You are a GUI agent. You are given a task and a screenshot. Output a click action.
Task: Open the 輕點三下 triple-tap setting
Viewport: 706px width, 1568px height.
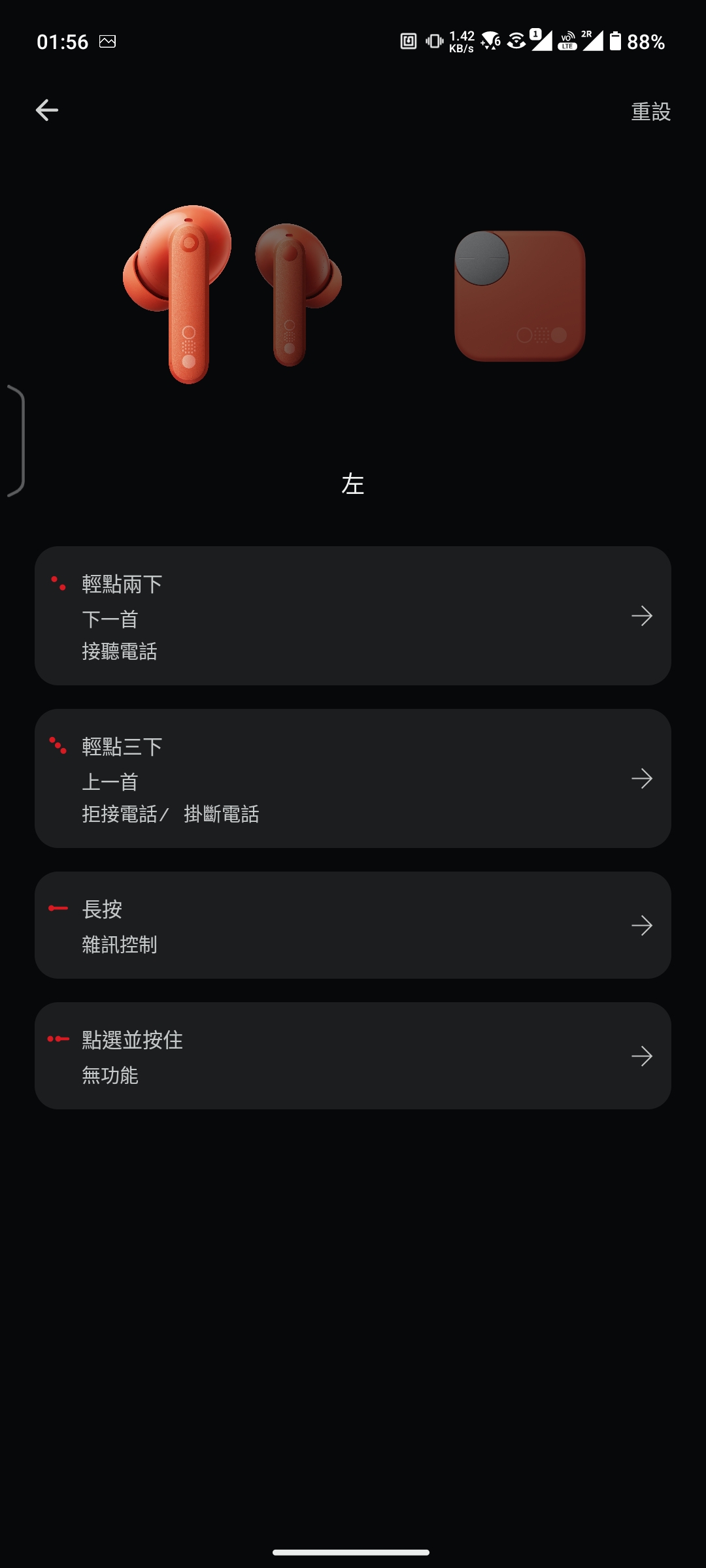[x=353, y=778]
